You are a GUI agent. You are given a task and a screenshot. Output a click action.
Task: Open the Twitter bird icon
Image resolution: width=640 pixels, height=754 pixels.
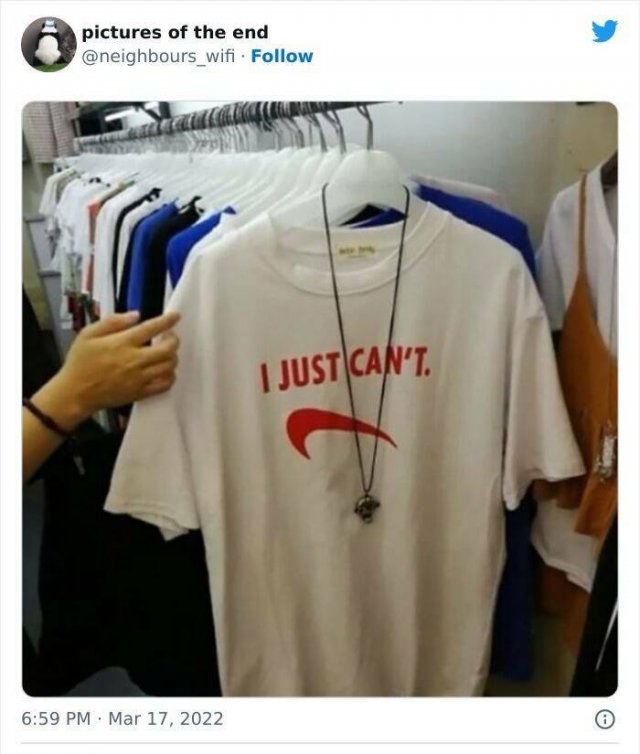coord(604,32)
